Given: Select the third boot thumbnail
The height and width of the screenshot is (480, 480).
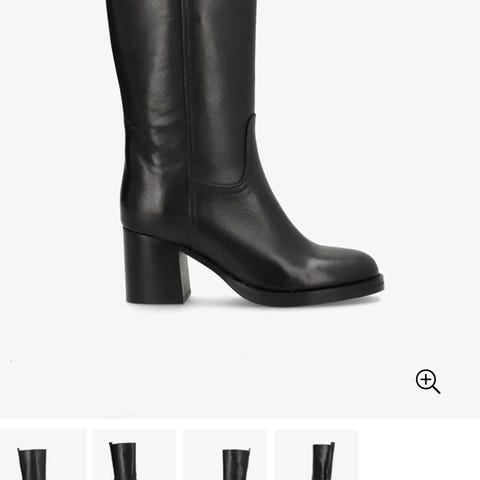Looking at the screenshot, I should tap(225, 455).
